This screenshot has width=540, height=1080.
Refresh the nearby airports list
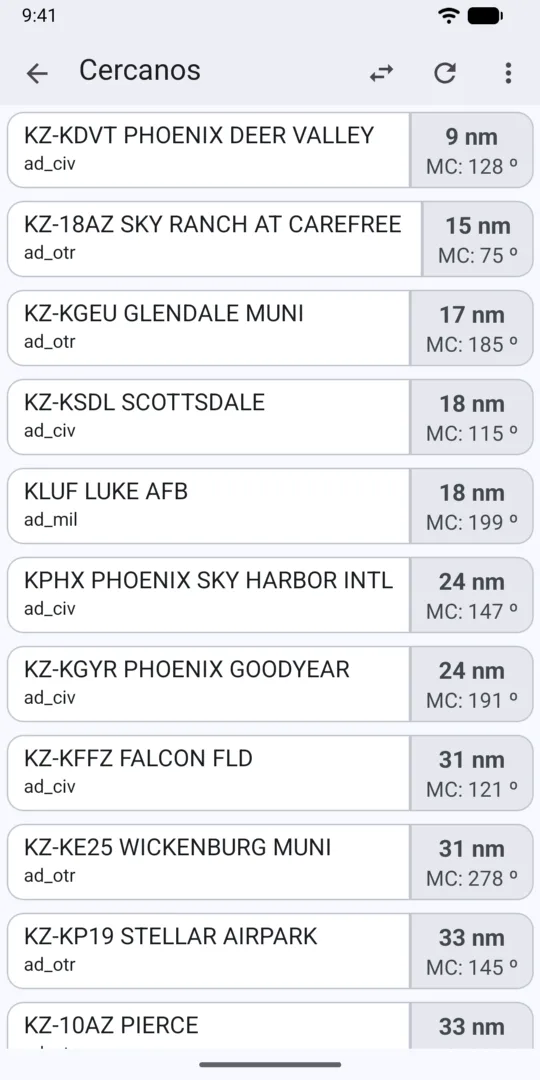click(445, 73)
